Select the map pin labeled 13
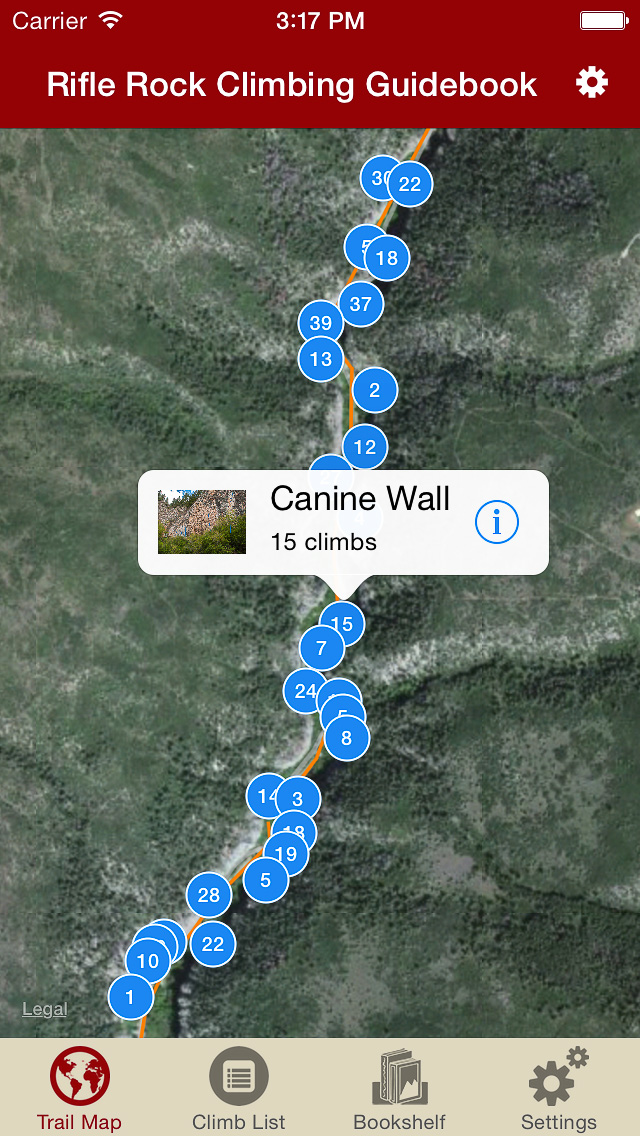This screenshot has height=1136, width=640. [x=321, y=359]
